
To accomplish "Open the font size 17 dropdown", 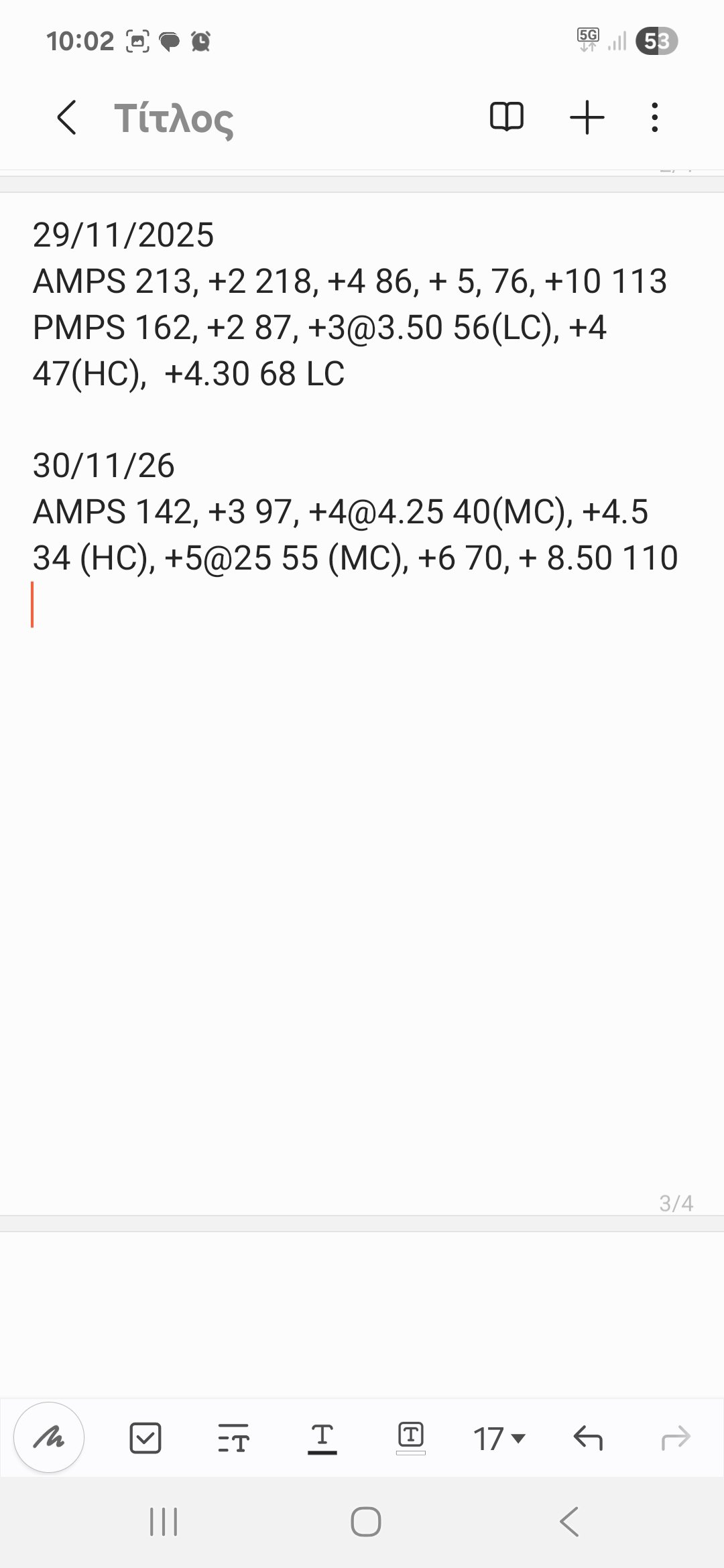I will click(499, 1438).
